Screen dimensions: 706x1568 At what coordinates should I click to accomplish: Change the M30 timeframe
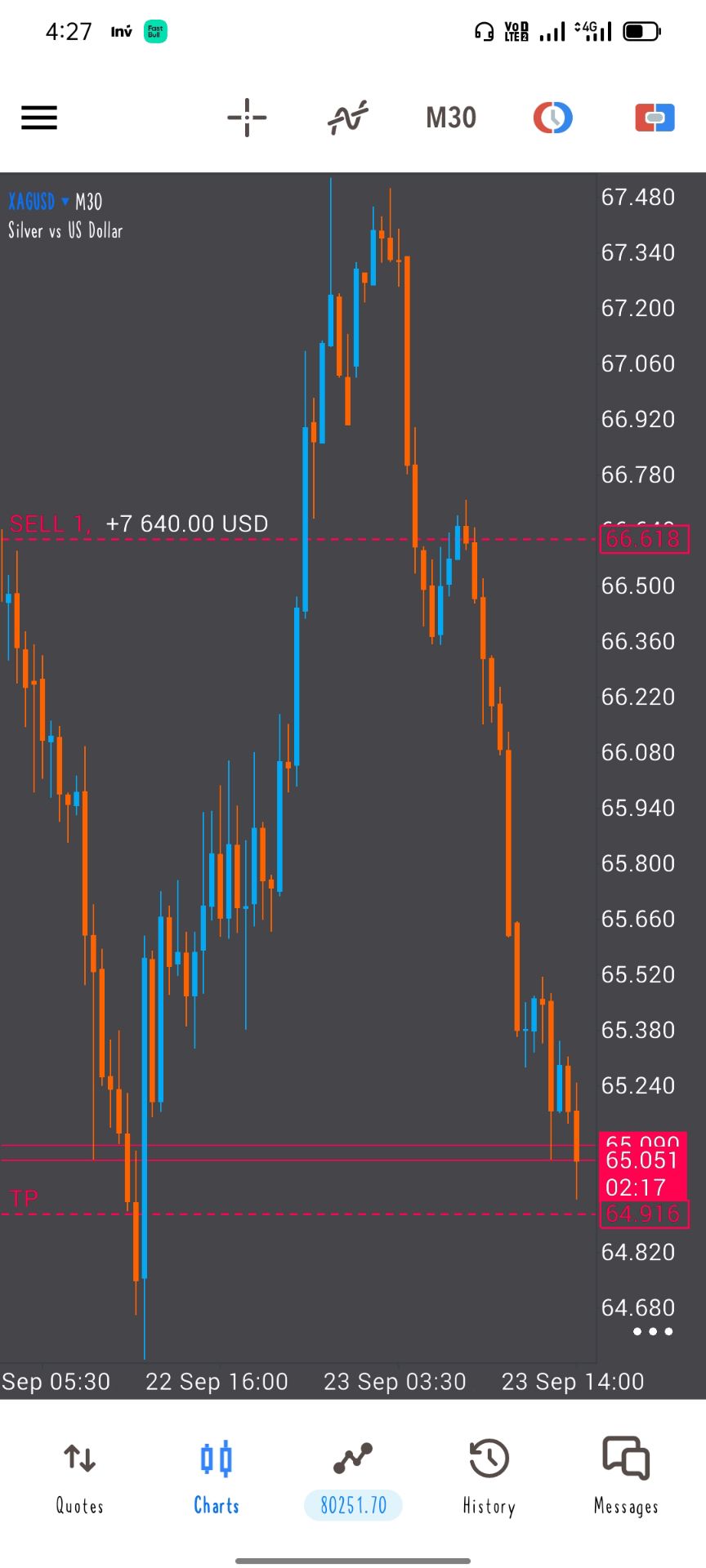451,118
